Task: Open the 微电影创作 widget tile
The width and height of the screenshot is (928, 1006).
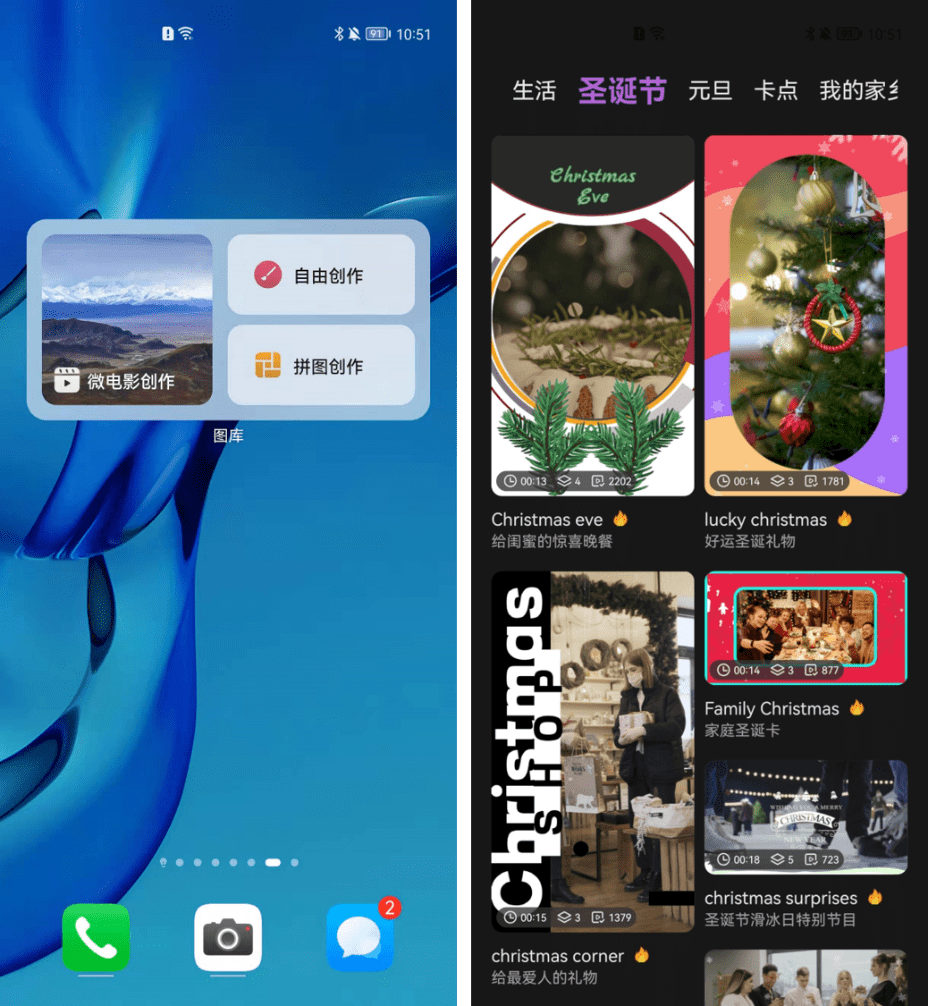Action: point(127,319)
